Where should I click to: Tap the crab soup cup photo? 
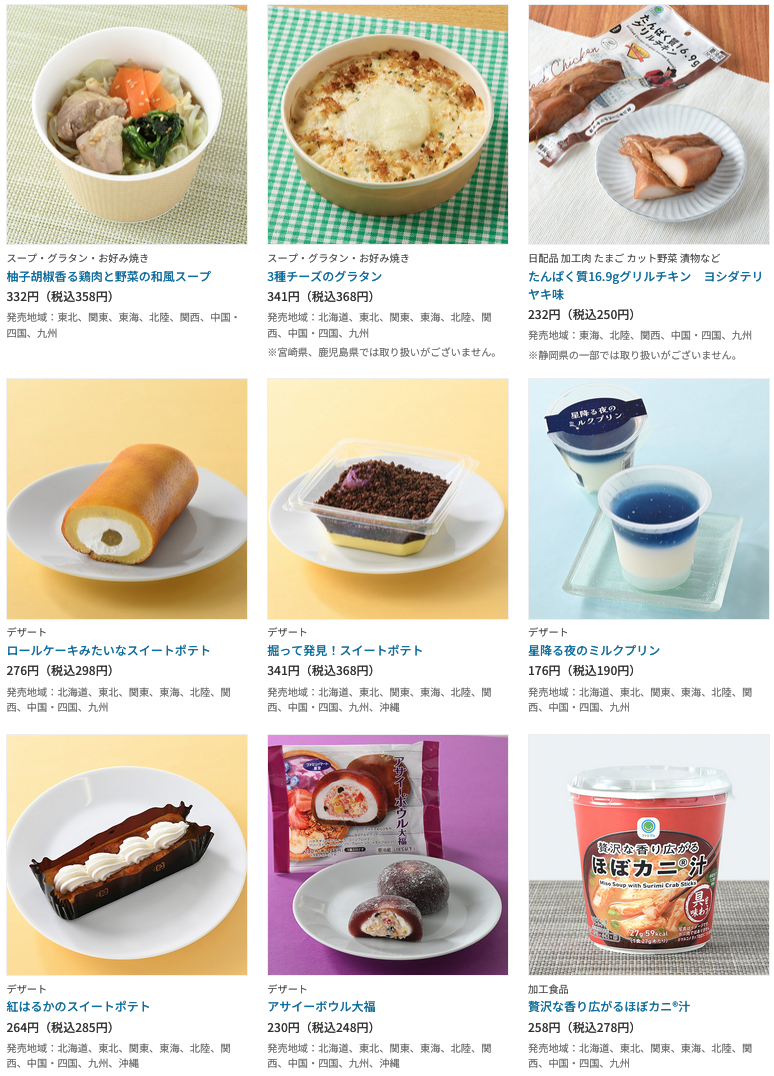648,855
